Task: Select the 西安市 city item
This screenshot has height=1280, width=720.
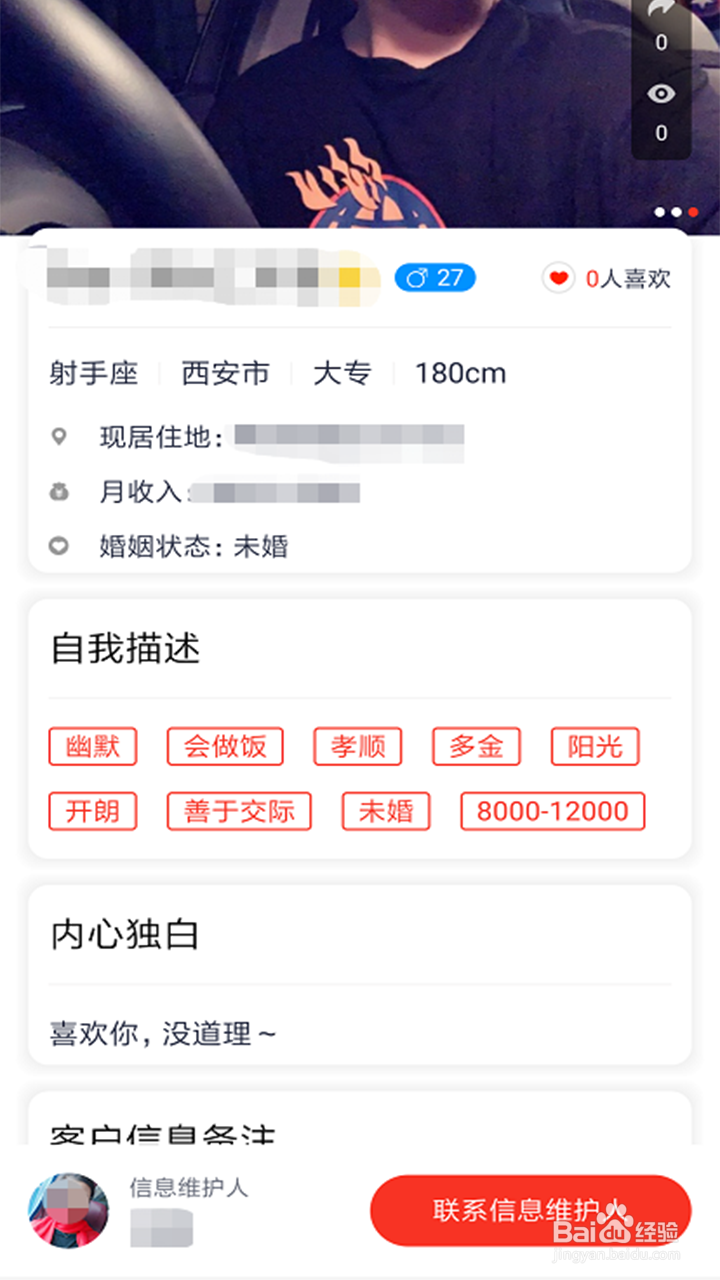Action: (x=223, y=373)
